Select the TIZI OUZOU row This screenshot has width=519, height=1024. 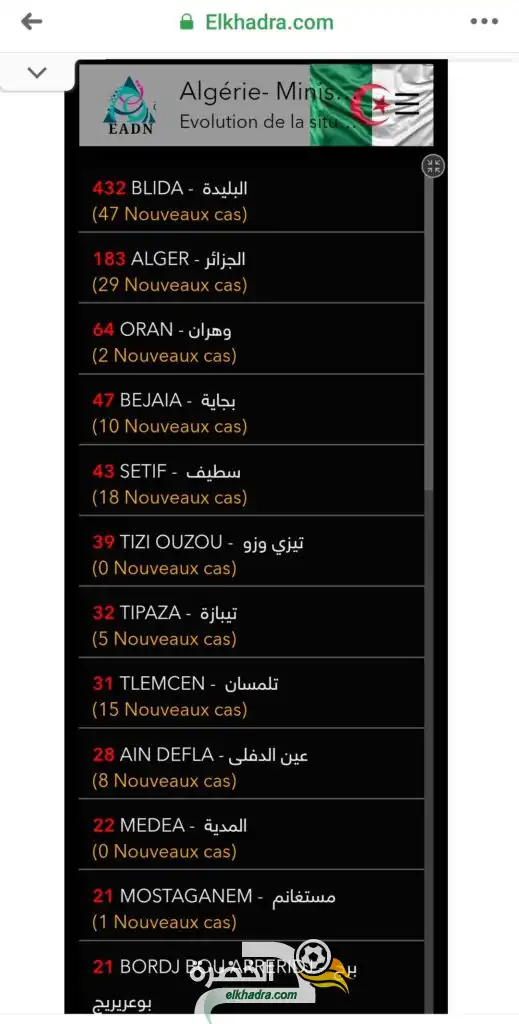point(251,551)
